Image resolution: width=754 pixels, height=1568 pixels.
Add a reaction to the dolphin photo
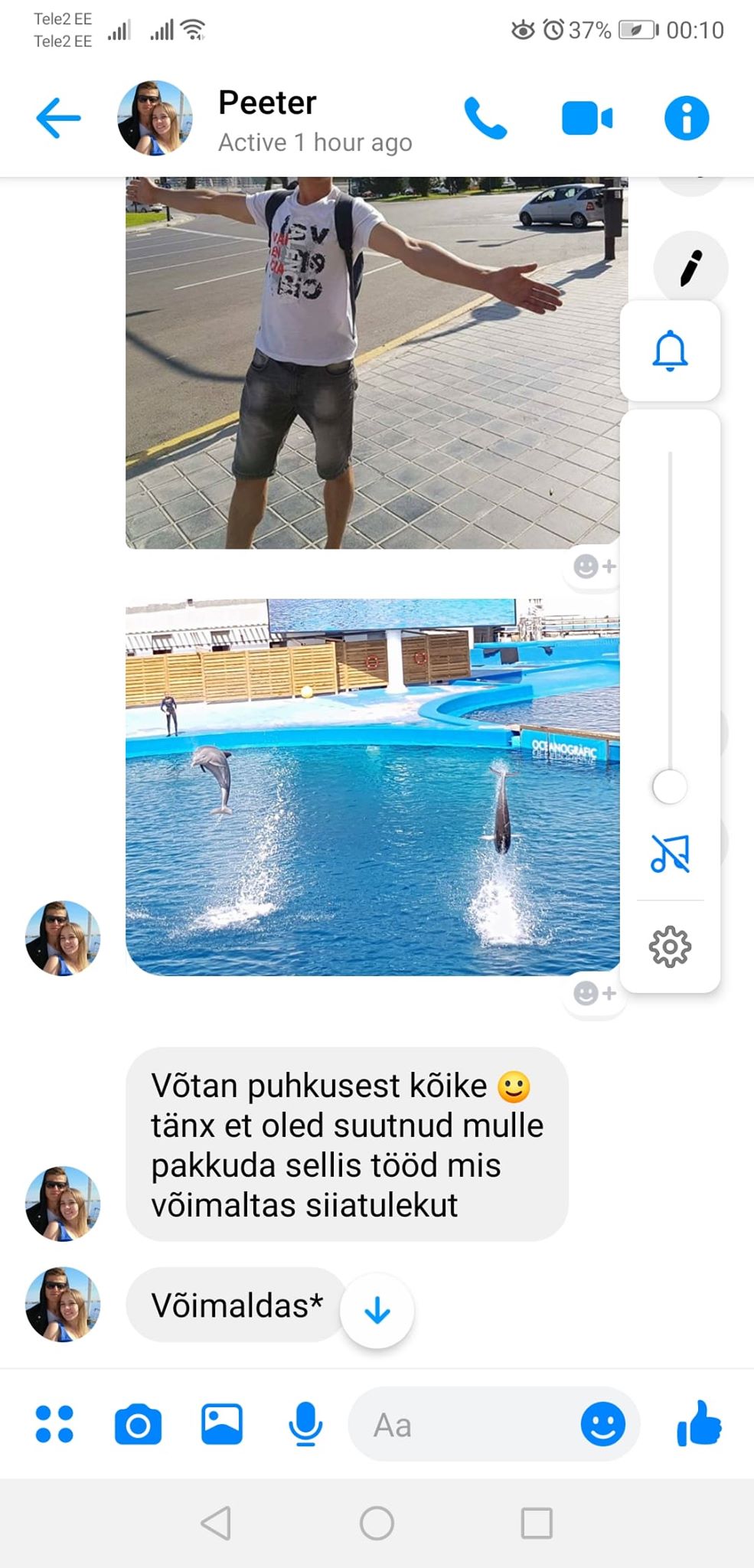(595, 994)
